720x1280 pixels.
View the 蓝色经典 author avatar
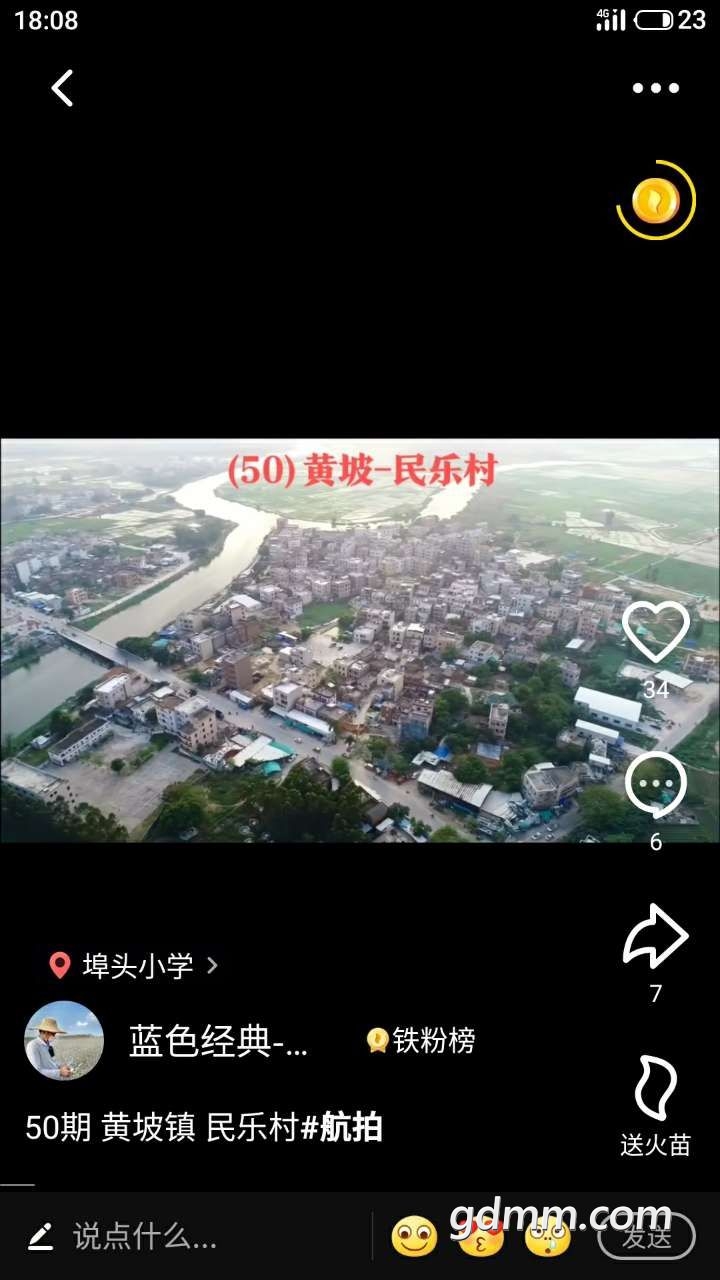point(64,1041)
